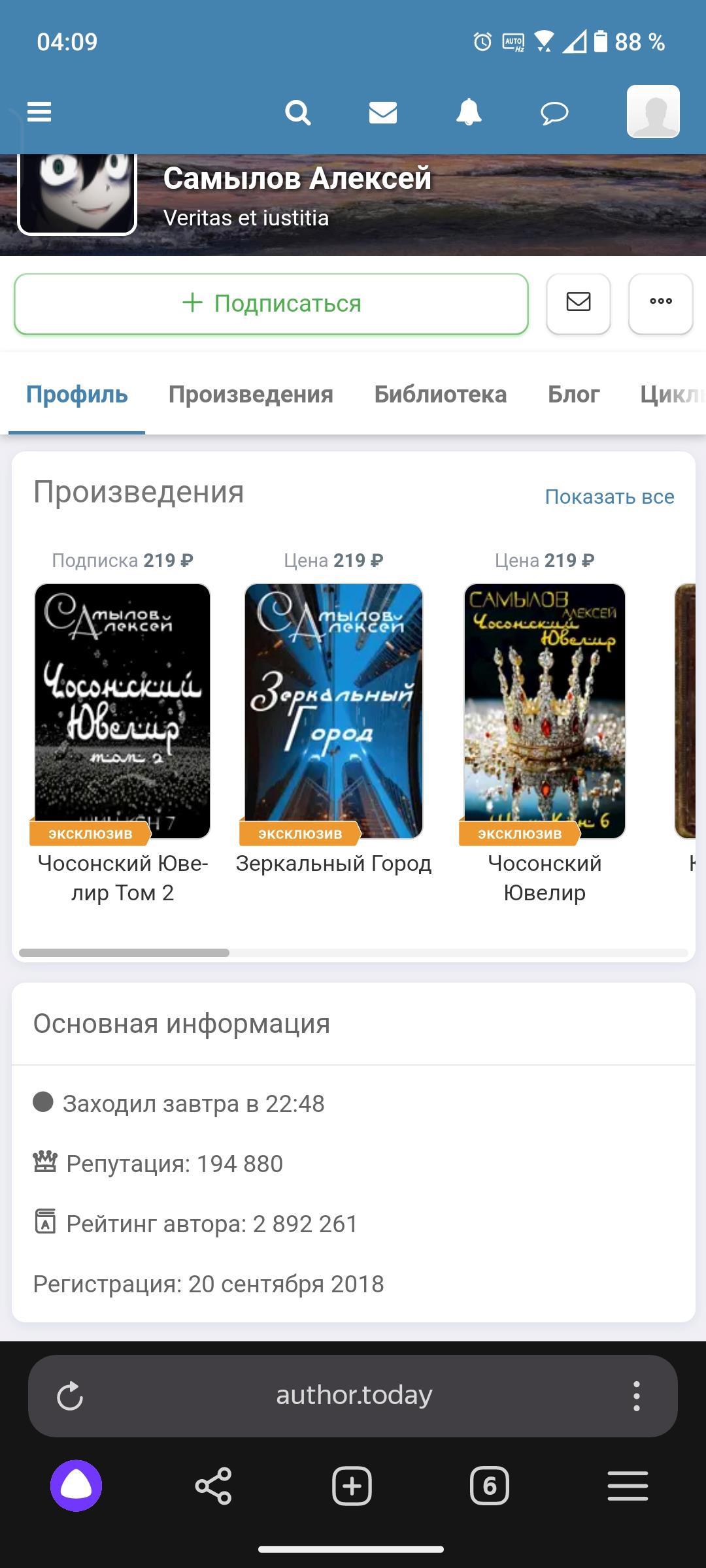
Task: Reload the page in browser
Action: coord(70,1396)
